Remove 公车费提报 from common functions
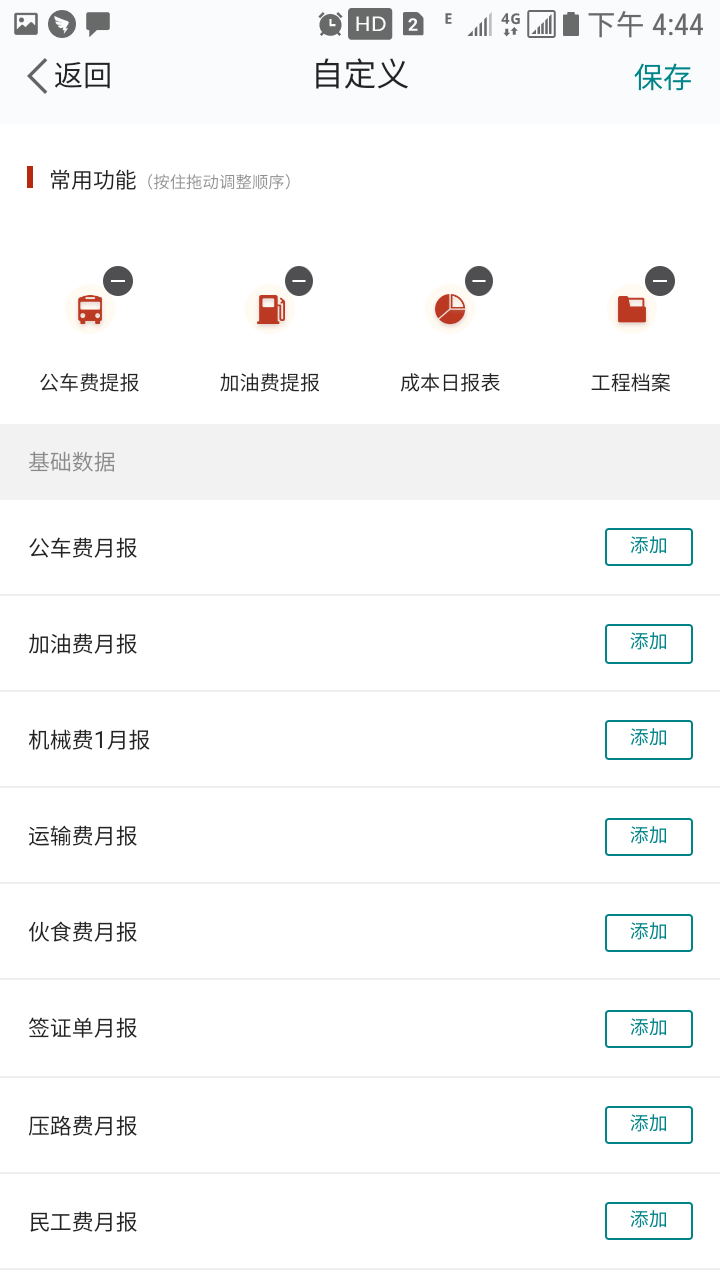Viewport: 720px width, 1280px height. tap(118, 281)
